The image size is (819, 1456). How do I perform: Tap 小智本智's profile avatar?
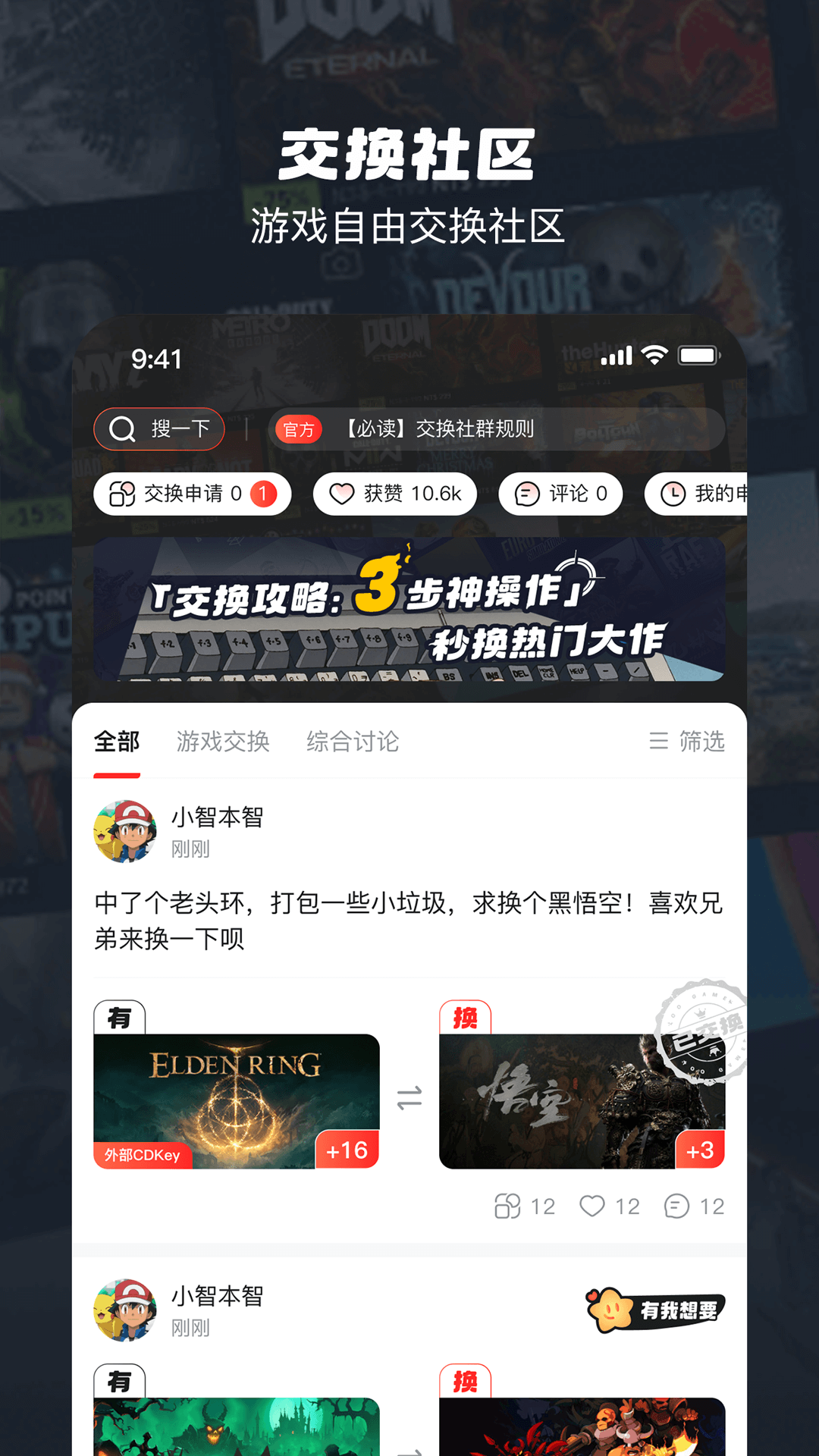[125, 832]
